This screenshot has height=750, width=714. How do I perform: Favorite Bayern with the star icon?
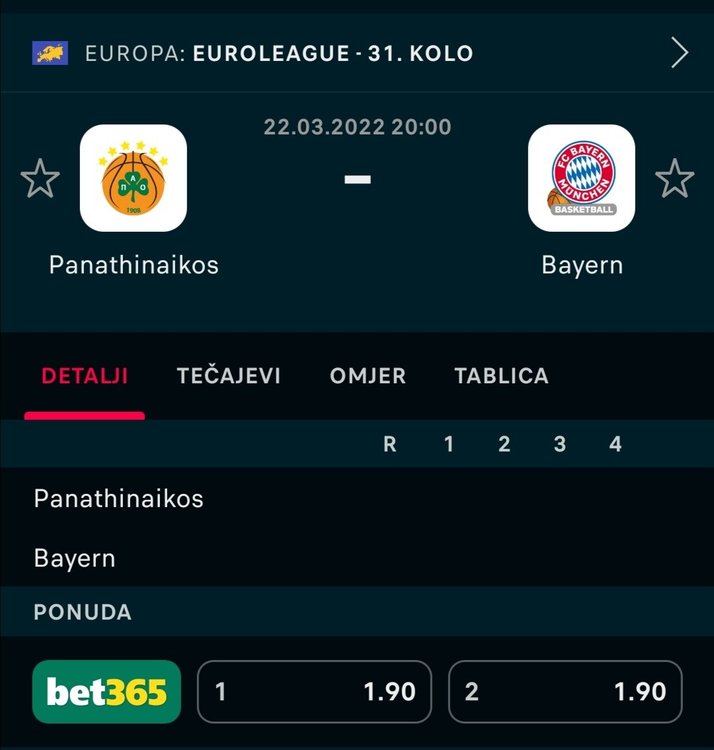[674, 180]
